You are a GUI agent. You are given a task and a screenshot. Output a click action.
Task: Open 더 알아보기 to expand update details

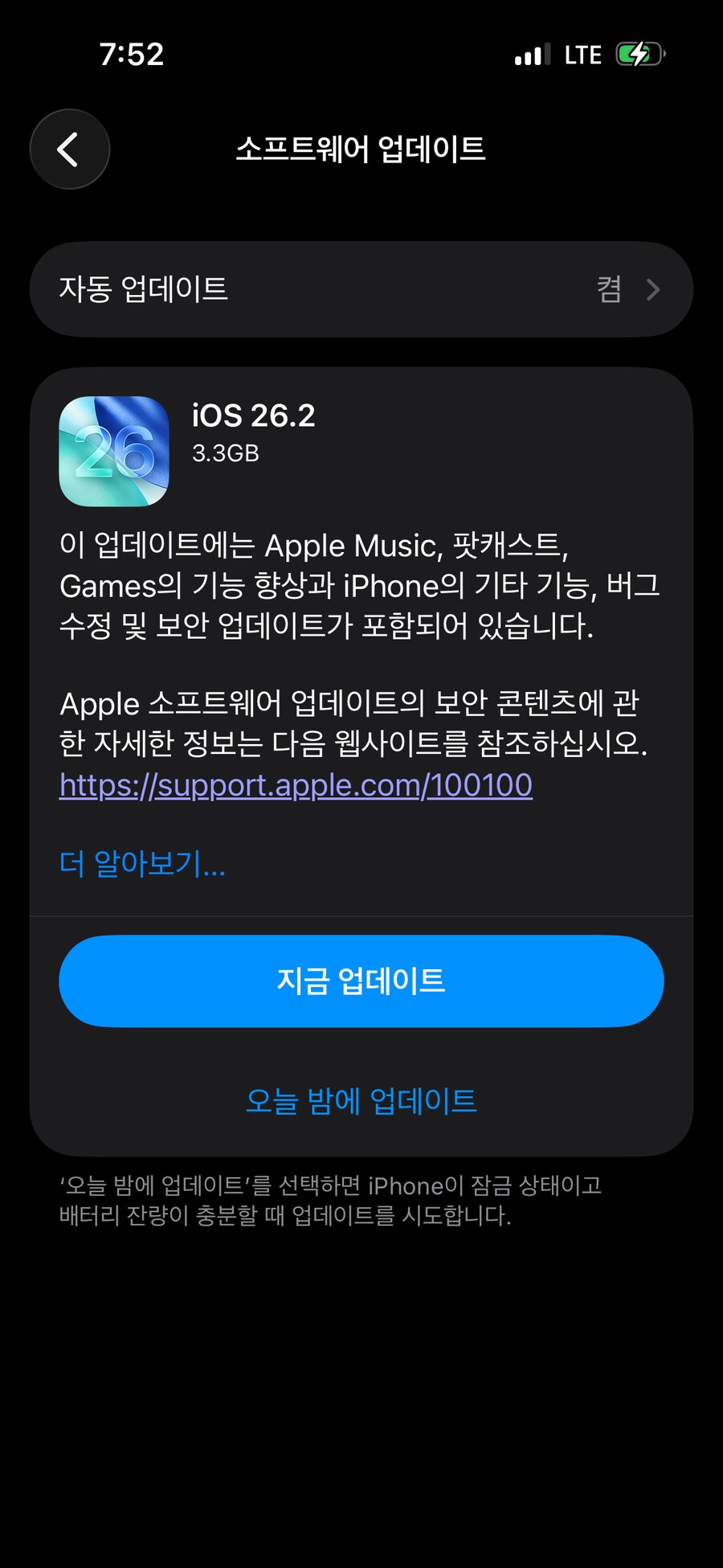coord(142,864)
